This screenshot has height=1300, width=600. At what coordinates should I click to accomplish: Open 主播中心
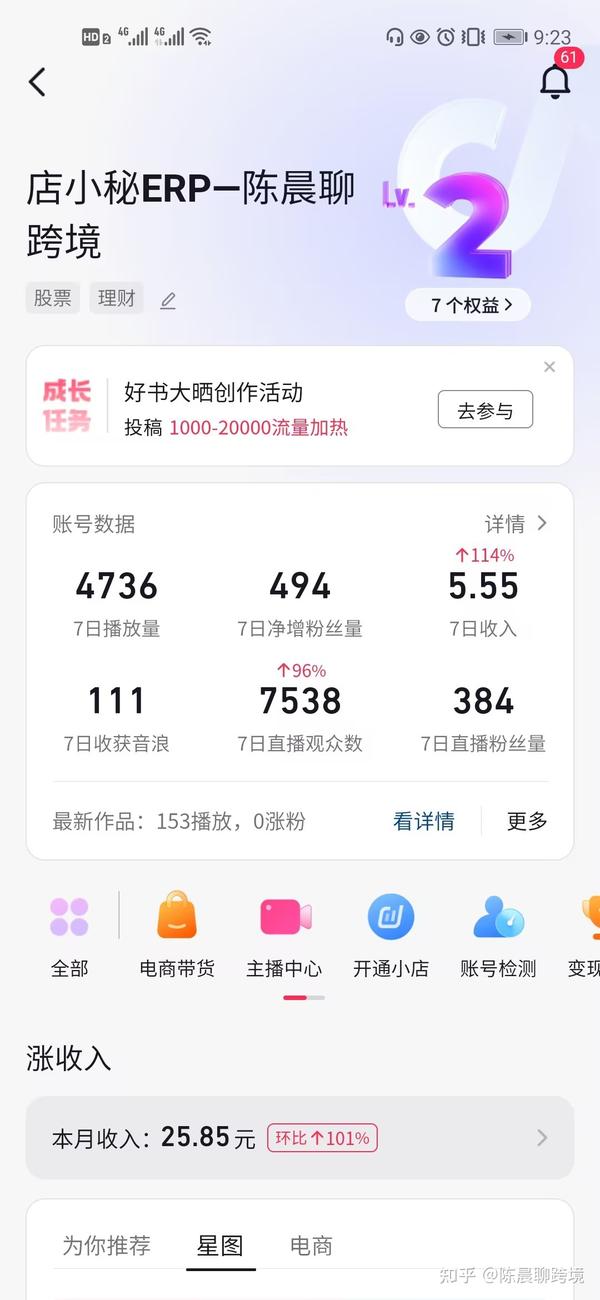pyautogui.click(x=285, y=935)
